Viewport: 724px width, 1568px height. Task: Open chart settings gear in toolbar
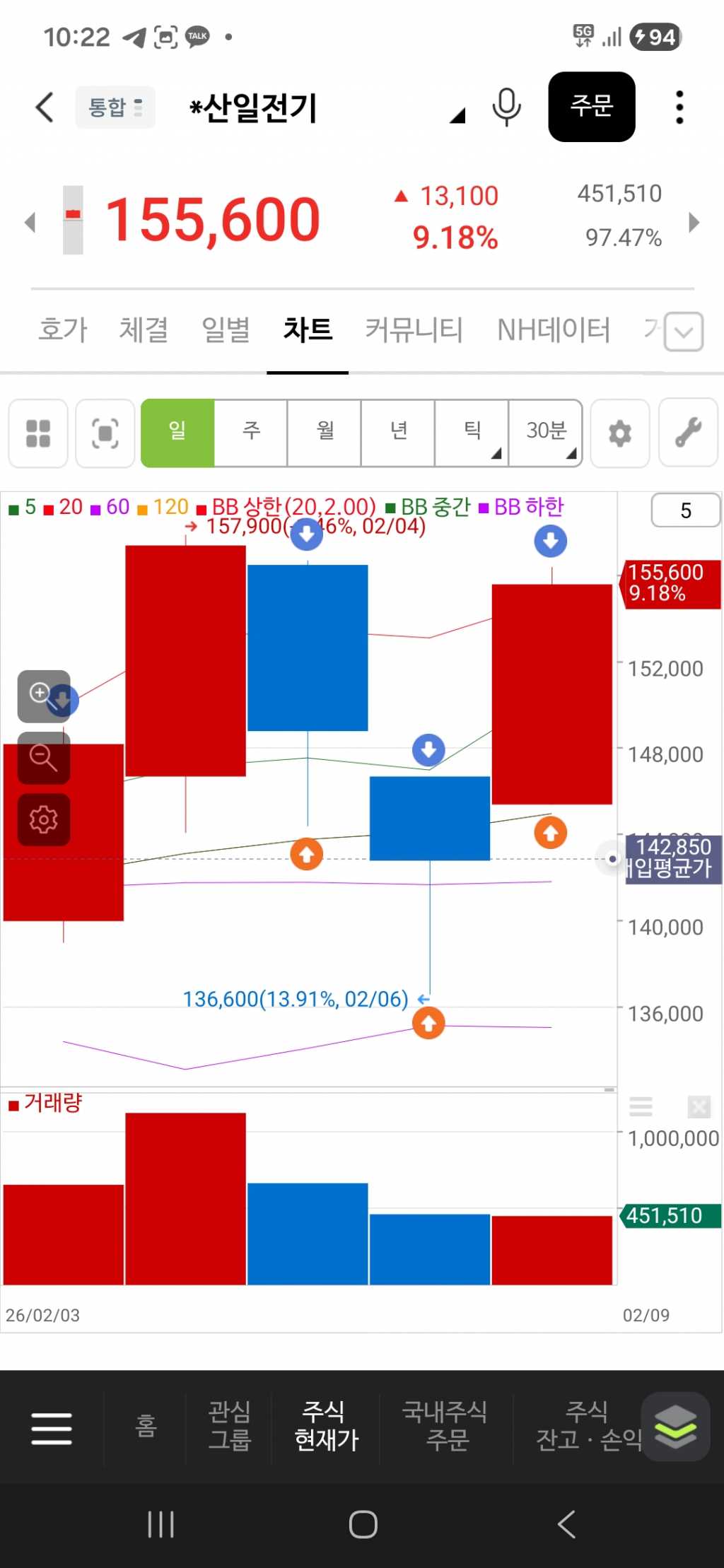click(619, 433)
